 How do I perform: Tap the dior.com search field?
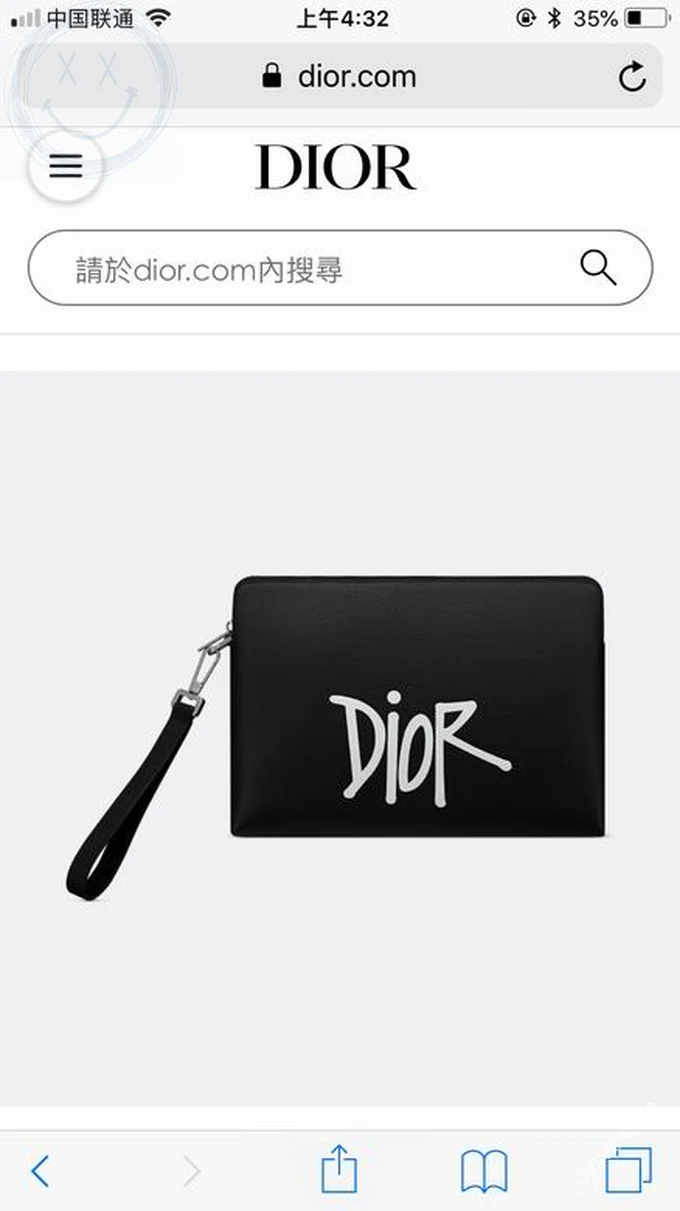(300, 268)
